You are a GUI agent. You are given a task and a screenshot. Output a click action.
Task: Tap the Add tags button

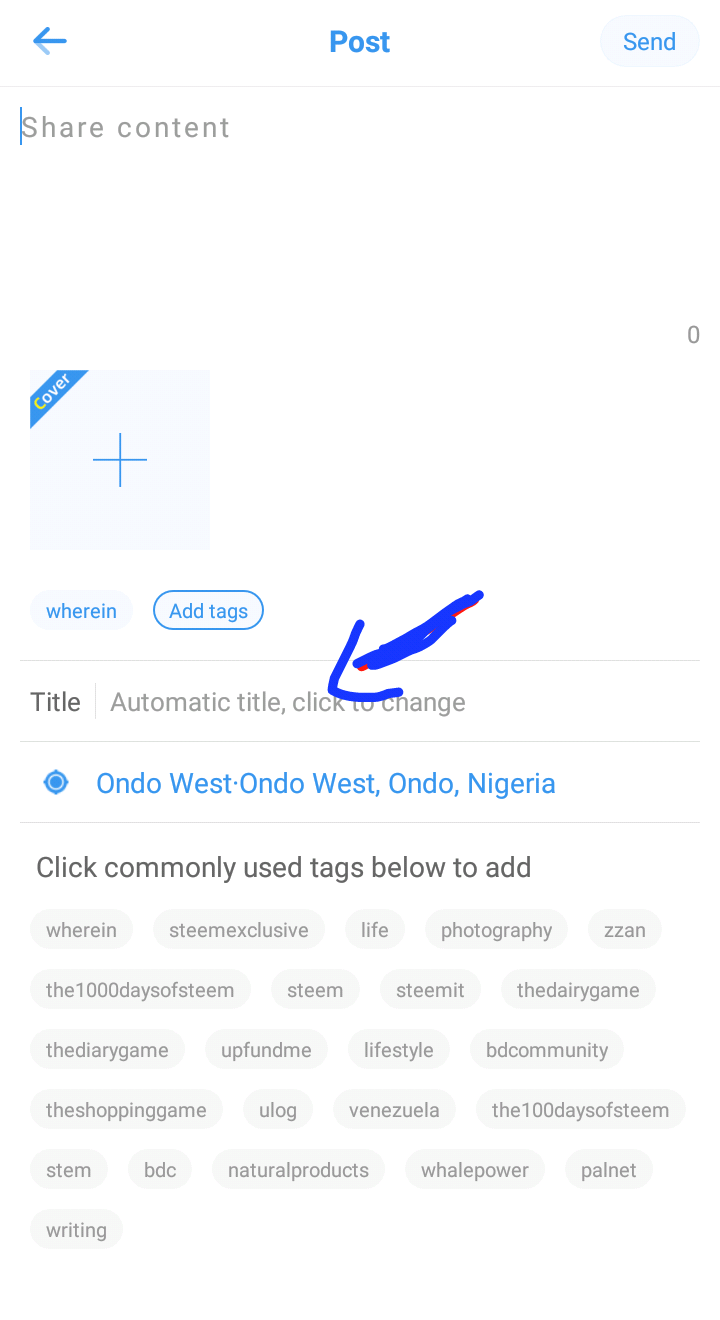[x=208, y=611]
